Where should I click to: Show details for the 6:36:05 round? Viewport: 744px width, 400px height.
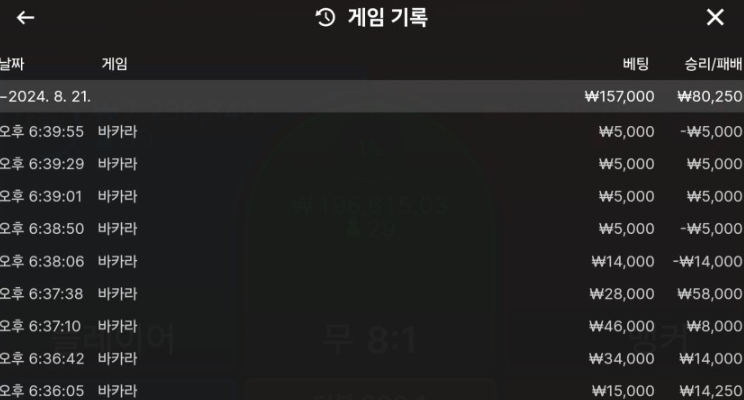[x=370, y=390]
